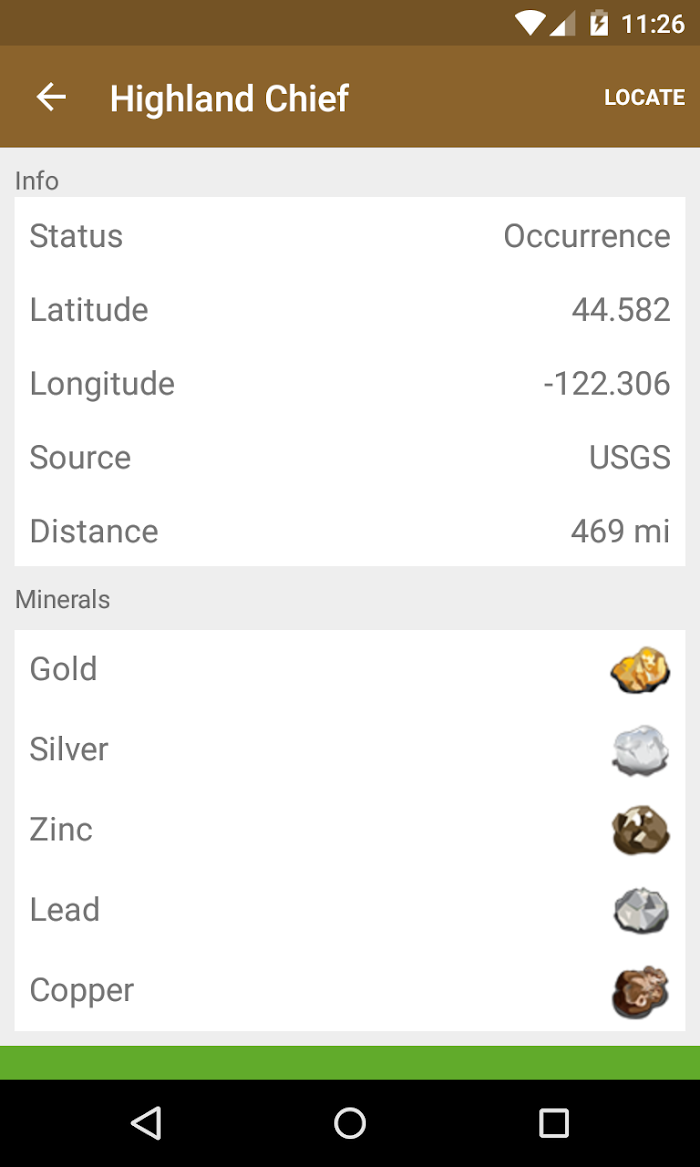Tap the system back button
Screen dimensions: 700x1167
click(146, 1122)
